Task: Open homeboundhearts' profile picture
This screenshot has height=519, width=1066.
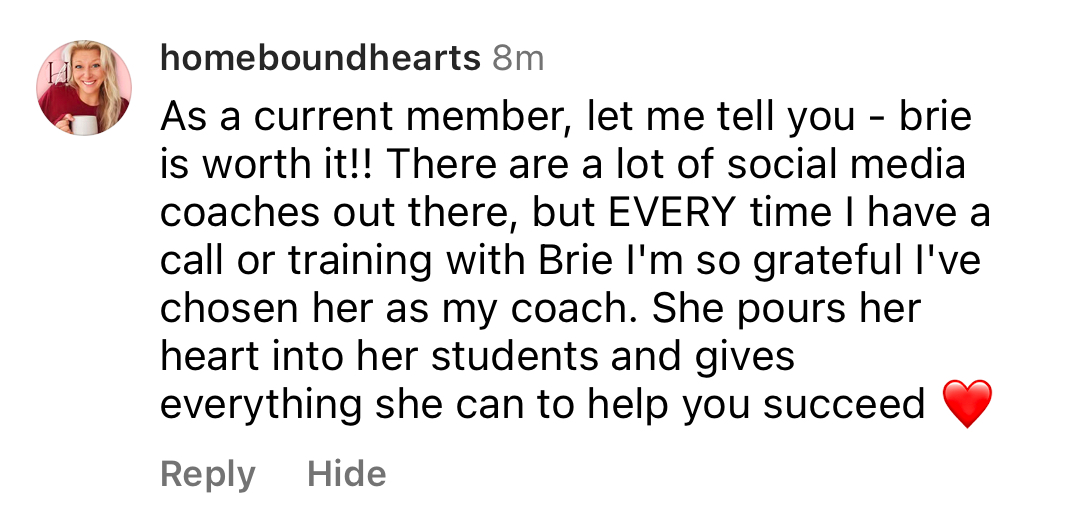Action: click(x=84, y=87)
